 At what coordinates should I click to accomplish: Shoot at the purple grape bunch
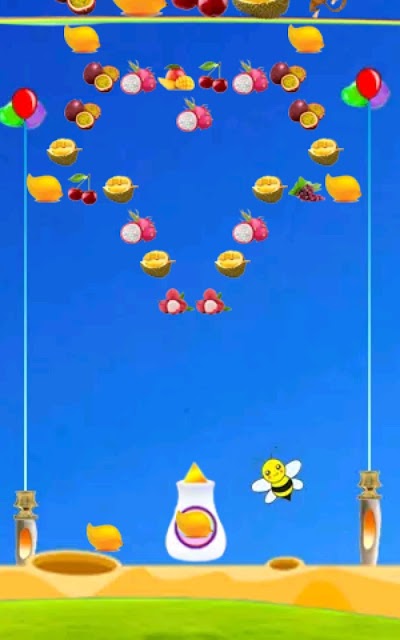307,189
